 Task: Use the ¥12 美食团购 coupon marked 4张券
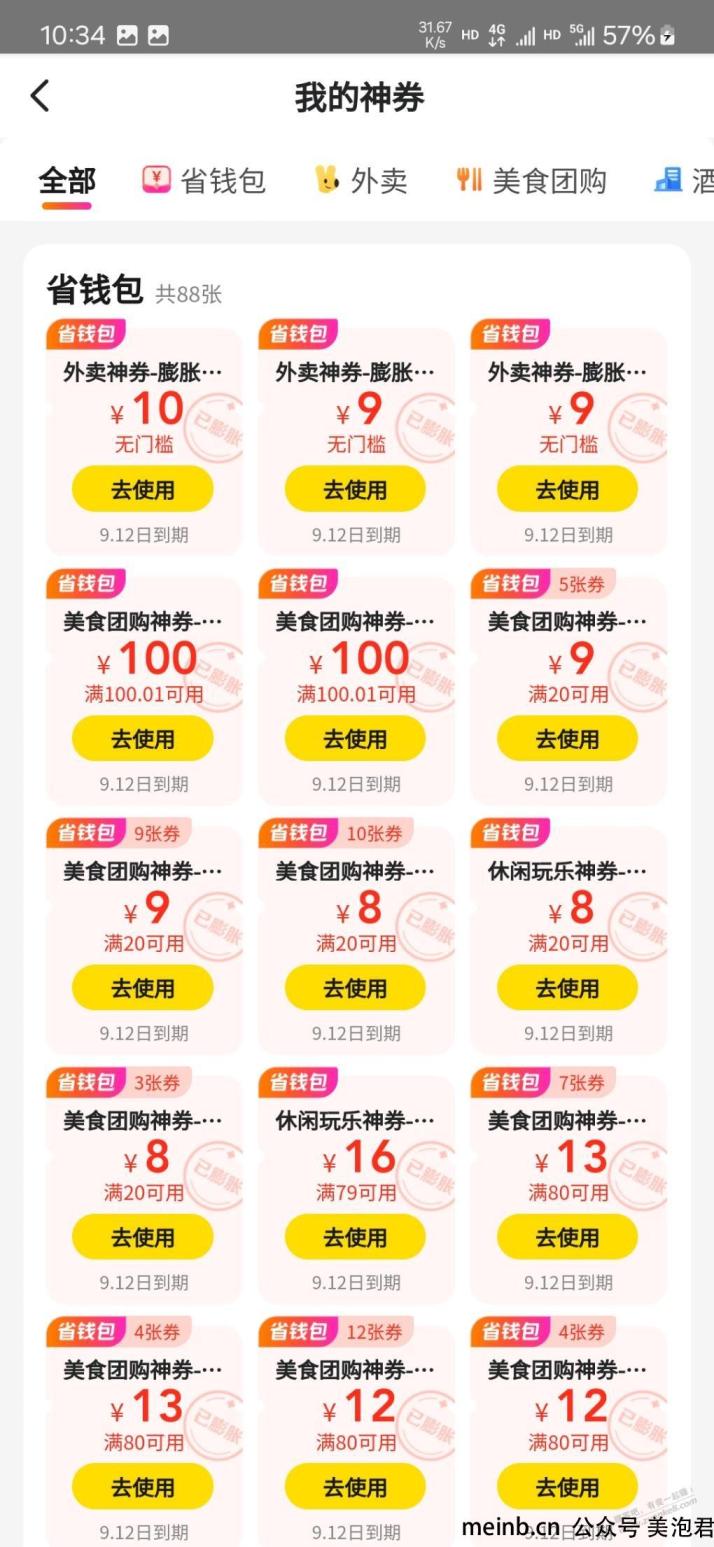click(567, 1485)
